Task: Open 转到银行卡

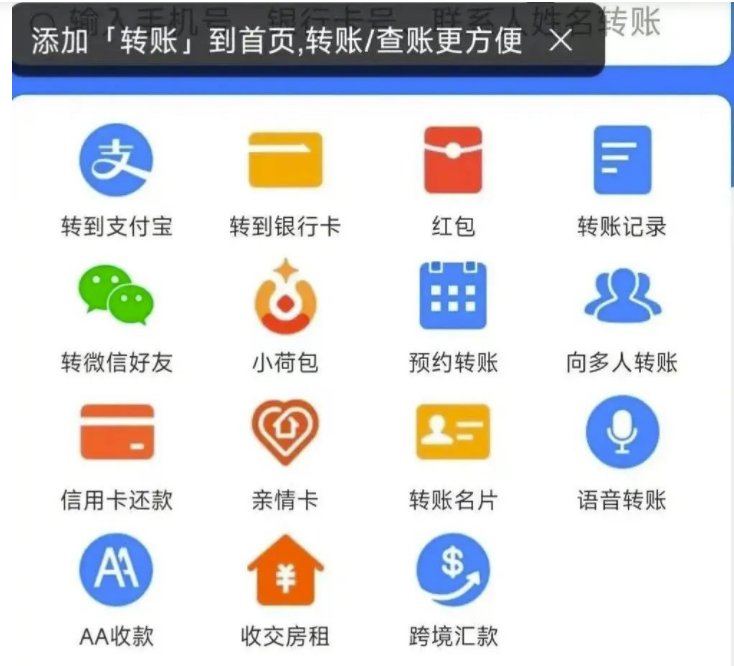Action: pyautogui.click(x=285, y=160)
